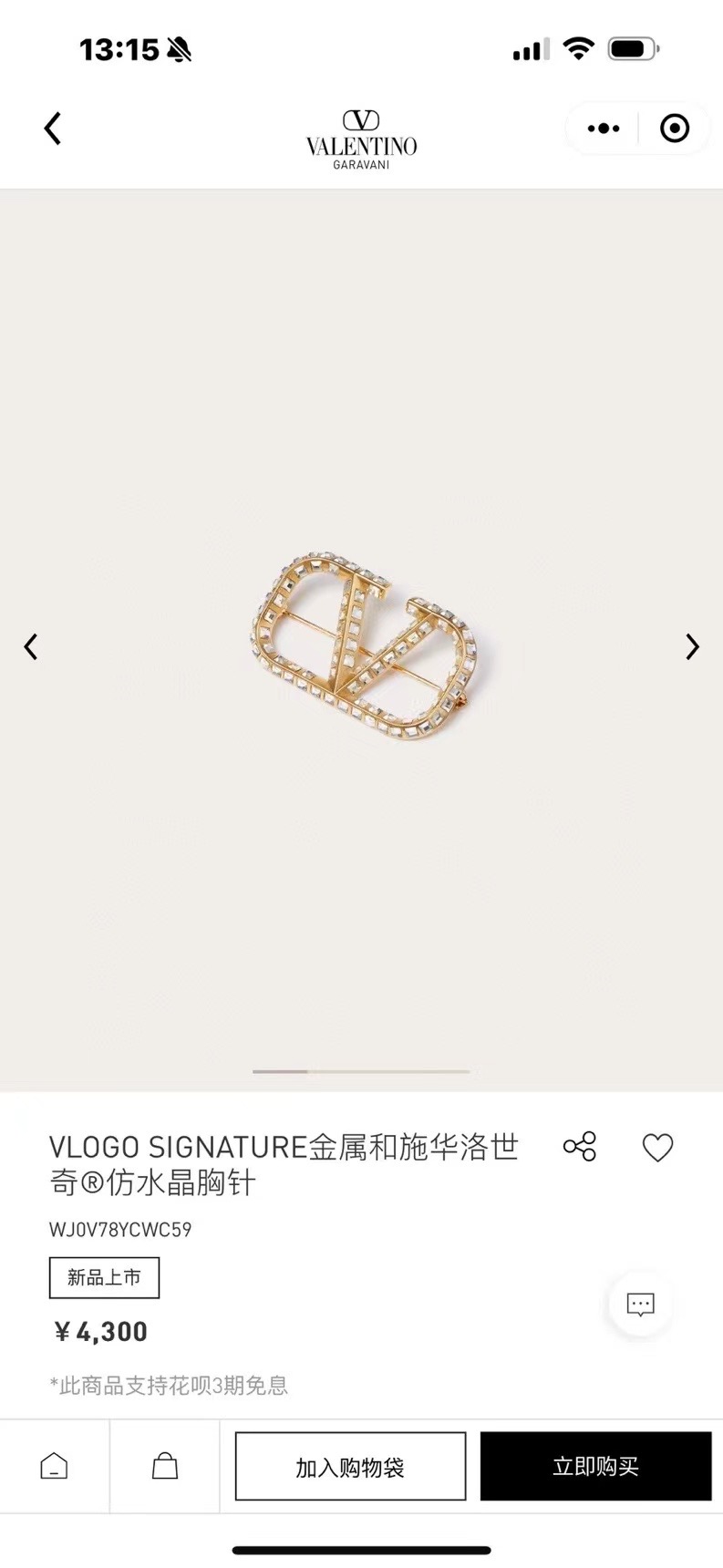
Task: Select the 新品上市 new arrival tag
Action: click(x=104, y=1277)
